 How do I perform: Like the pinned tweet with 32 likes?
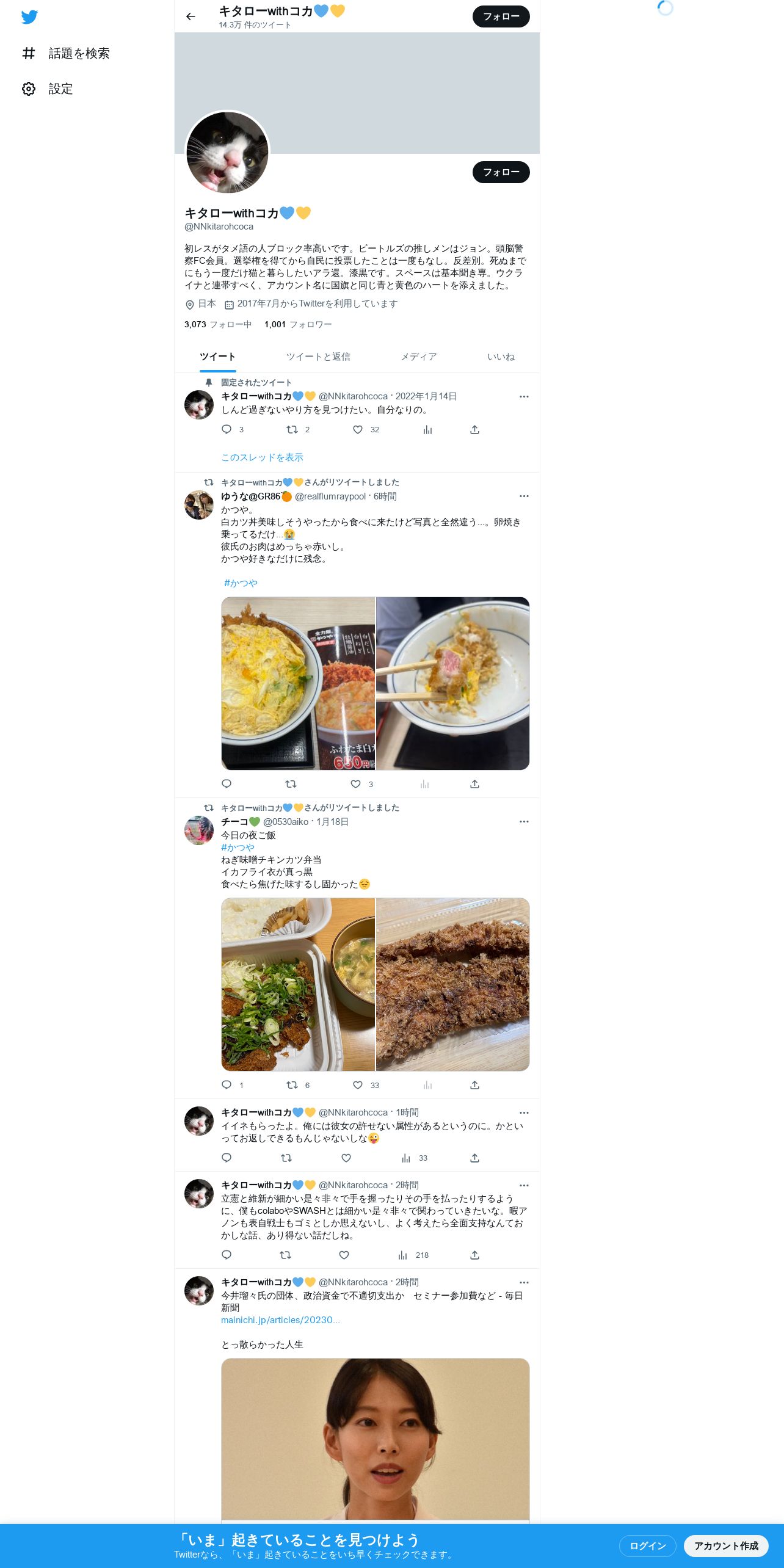(x=358, y=430)
